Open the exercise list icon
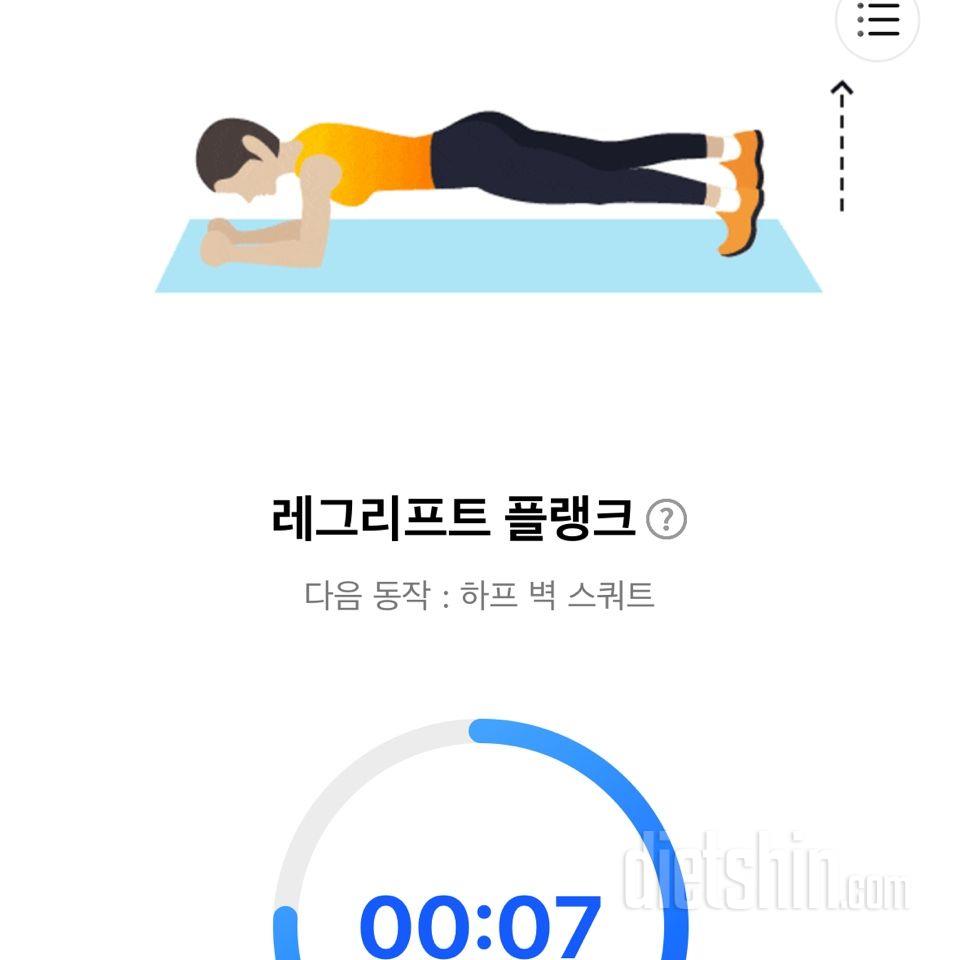This screenshot has height=960, width=960. click(877, 20)
